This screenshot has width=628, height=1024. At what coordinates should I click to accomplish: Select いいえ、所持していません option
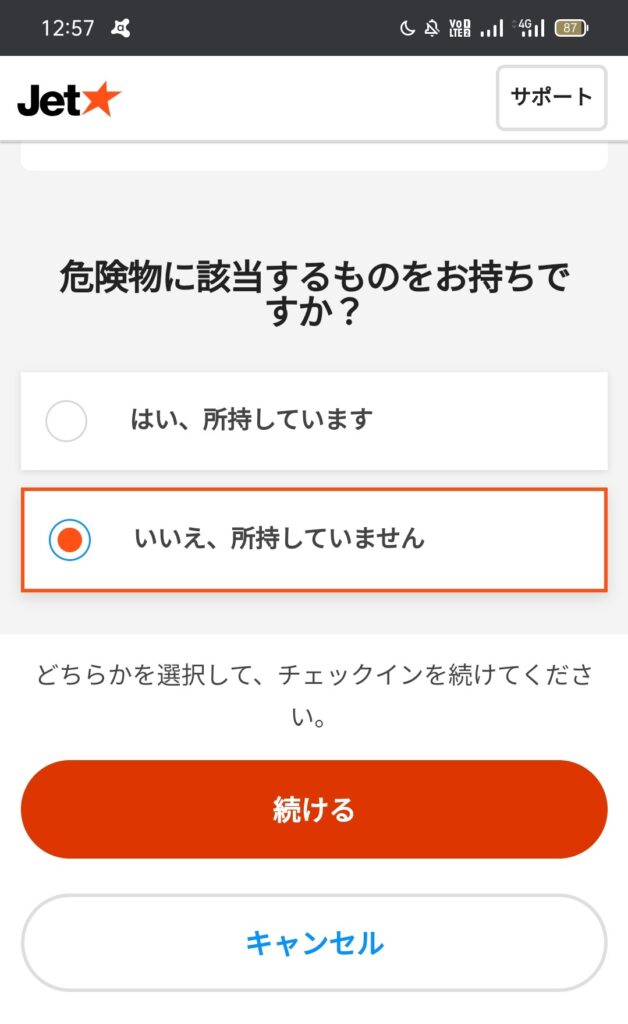(314, 539)
